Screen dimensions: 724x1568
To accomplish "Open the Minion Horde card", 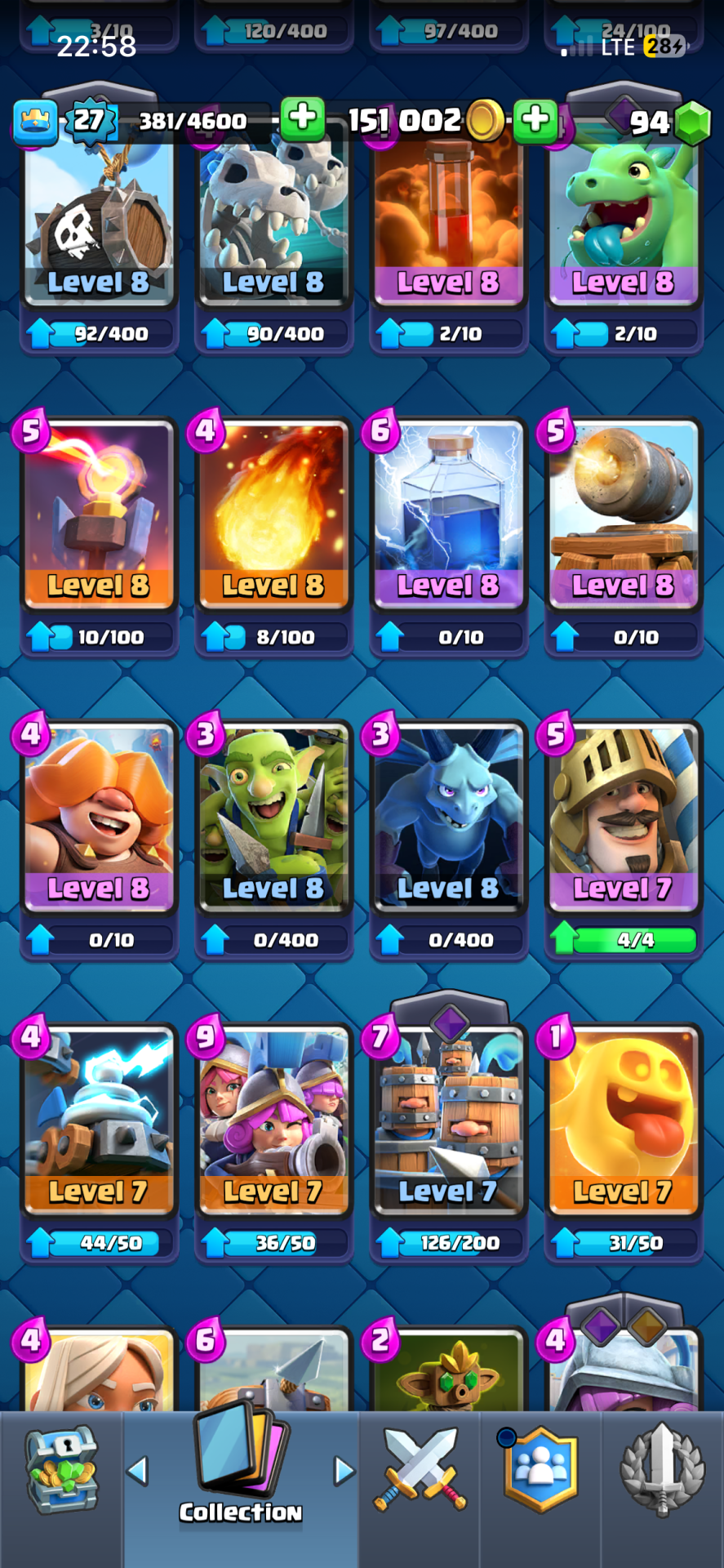I will pyautogui.click(x=448, y=817).
